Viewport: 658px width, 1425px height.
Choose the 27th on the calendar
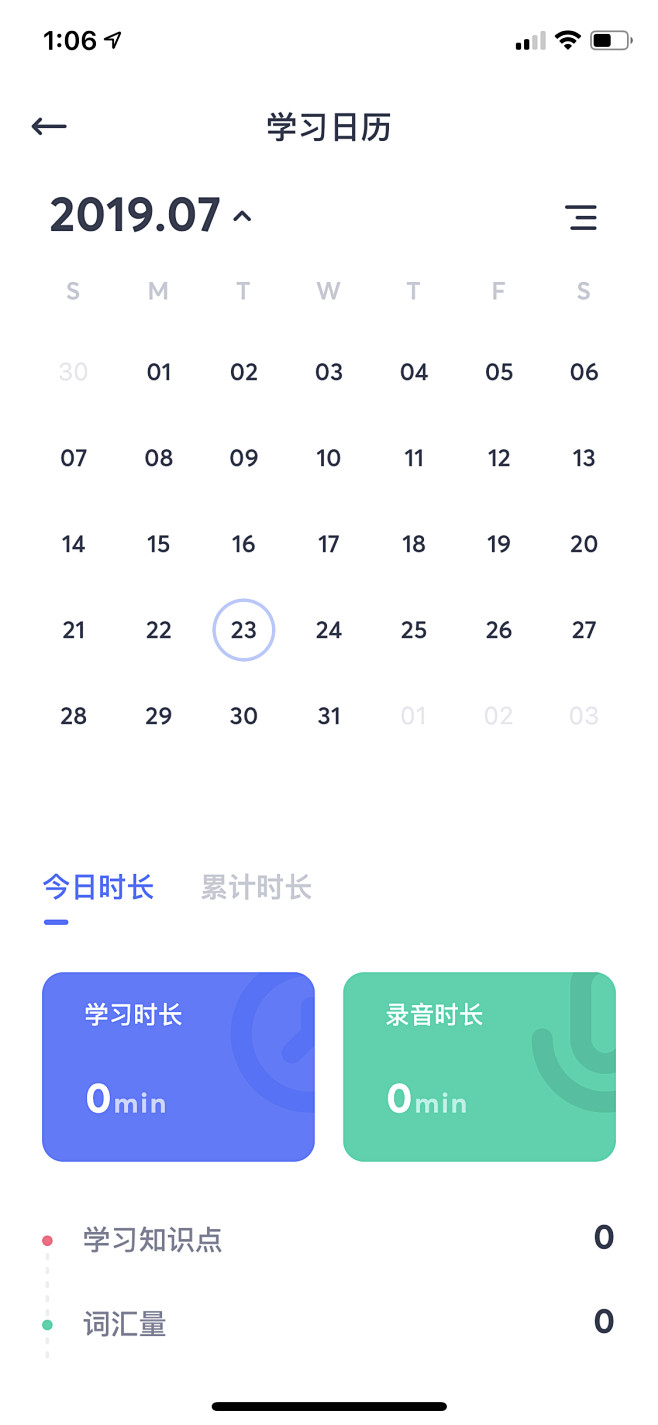(x=584, y=630)
